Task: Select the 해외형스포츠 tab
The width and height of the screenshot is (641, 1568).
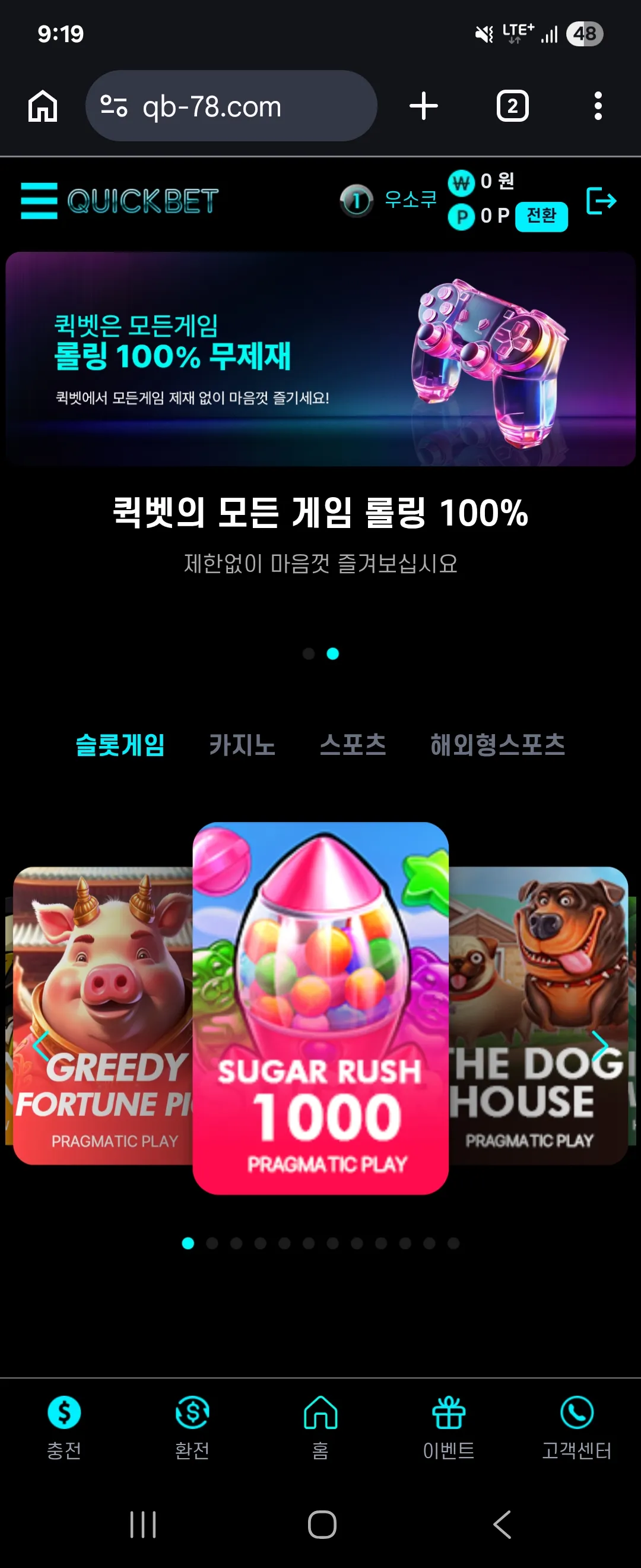Action: tap(497, 745)
